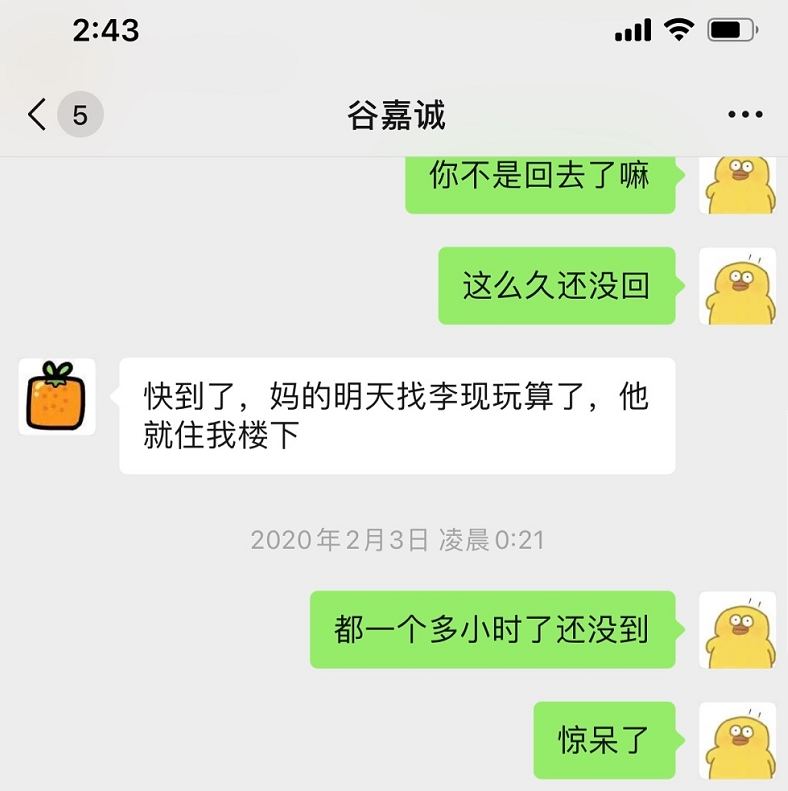788x791 pixels.
Task: Tap the duck avatar beside "都一个多小时了还没到"
Action: point(736,630)
